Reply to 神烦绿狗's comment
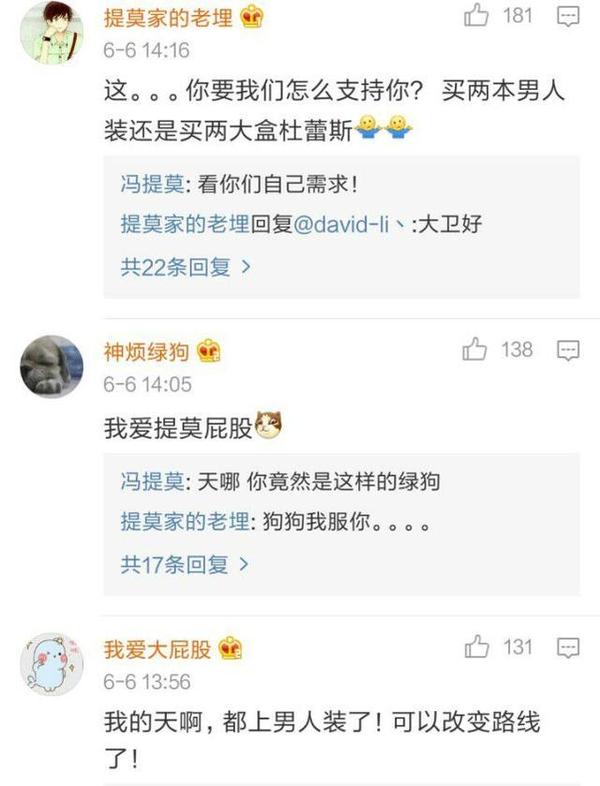The height and width of the screenshot is (786, 600). [x=568, y=350]
